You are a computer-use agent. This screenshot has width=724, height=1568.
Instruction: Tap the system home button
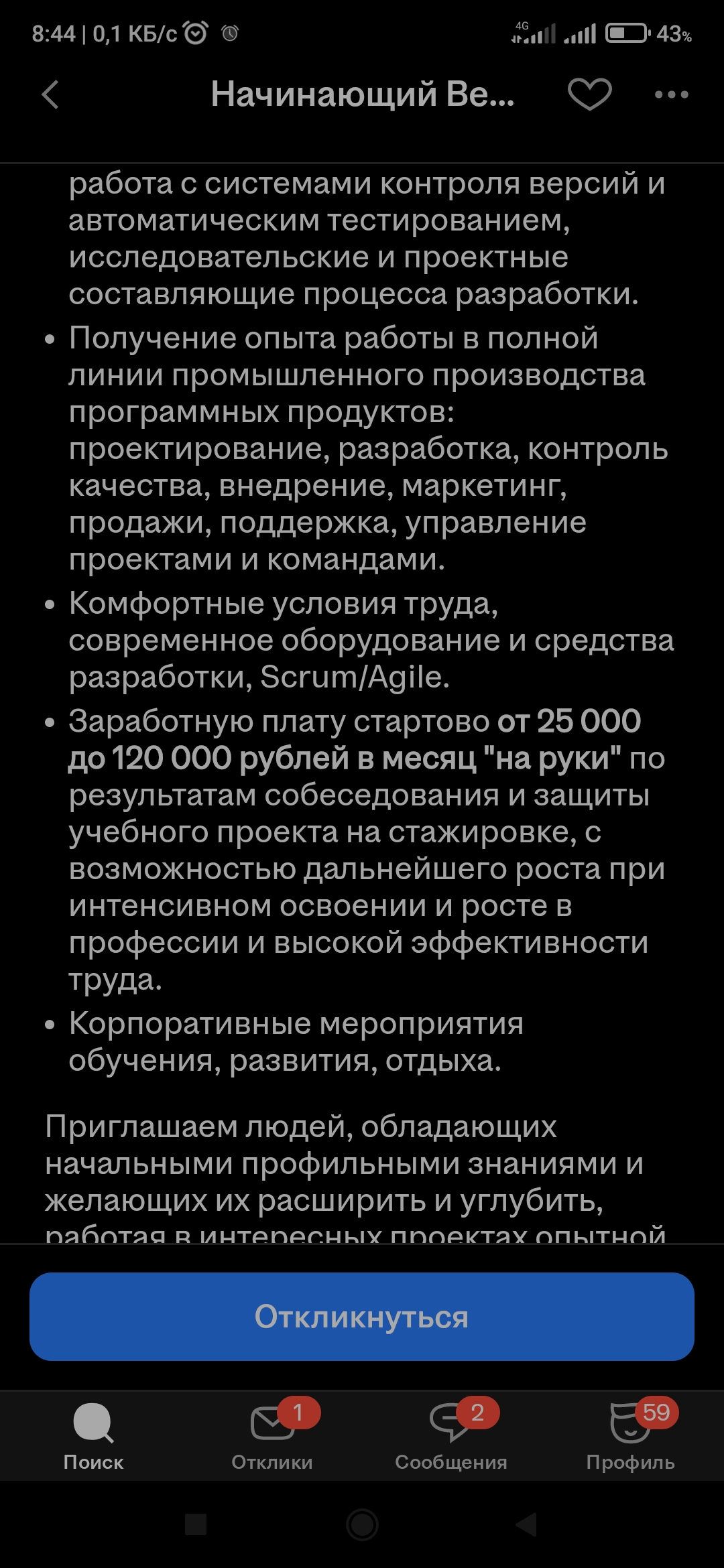coord(362,1526)
